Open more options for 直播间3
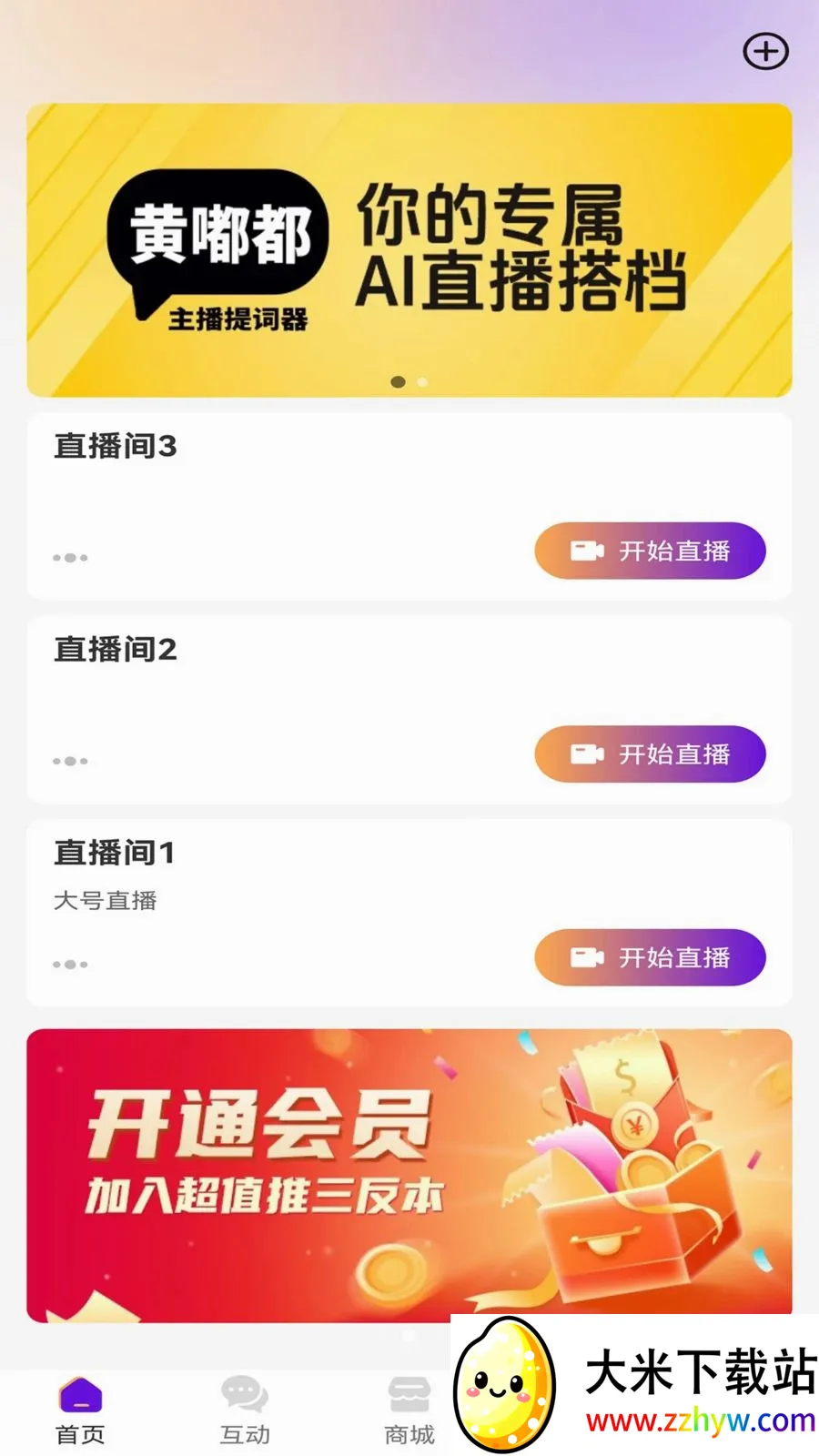 pyautogui.click(x=70, y=557)
